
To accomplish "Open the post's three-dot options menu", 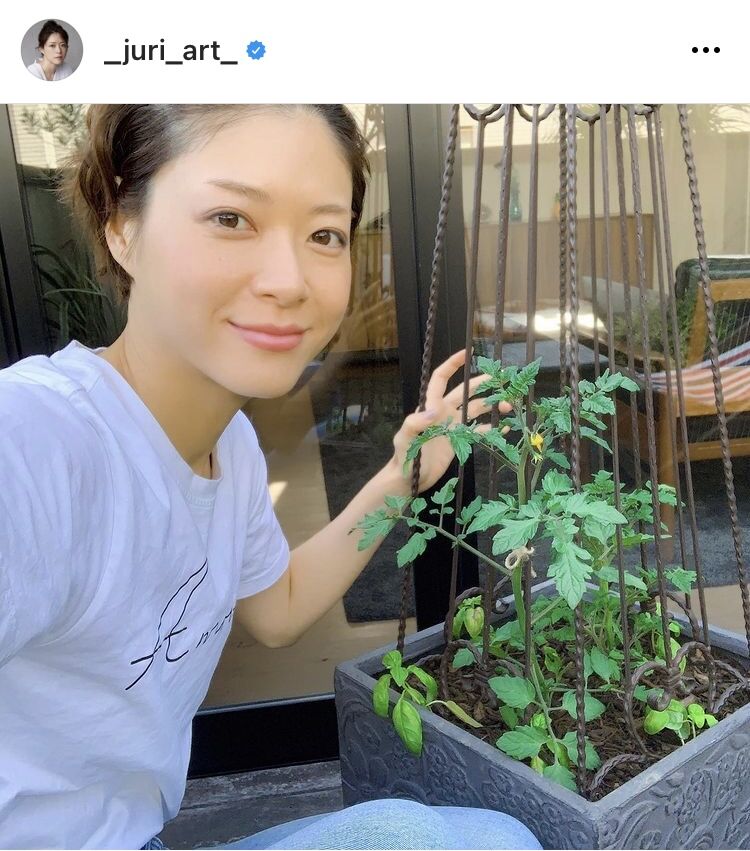I will point(705,50).
